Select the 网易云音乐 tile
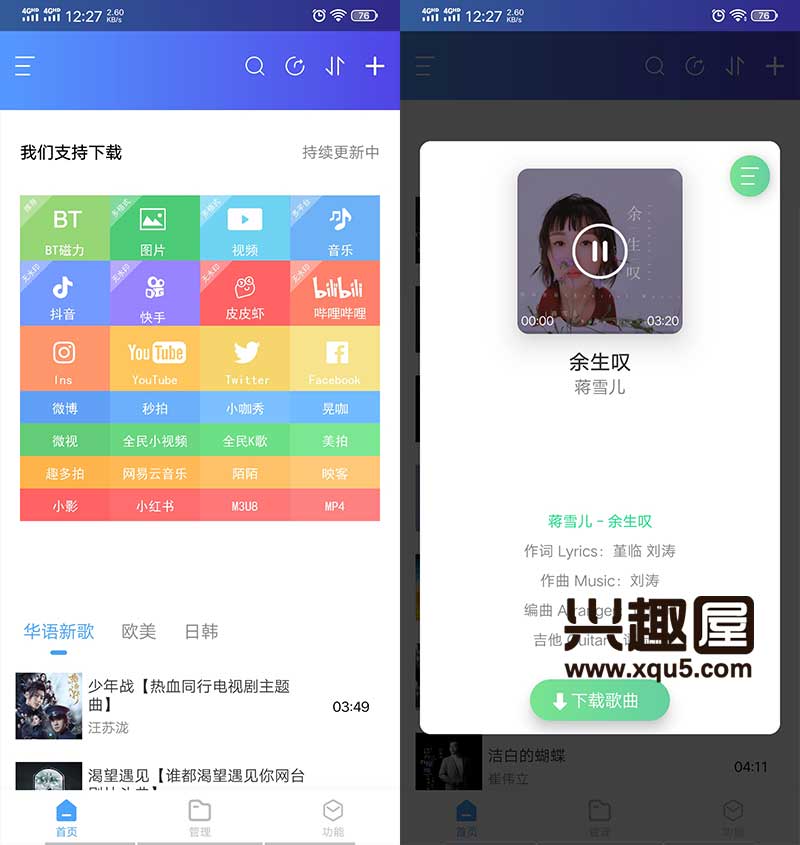 point(154,474)
